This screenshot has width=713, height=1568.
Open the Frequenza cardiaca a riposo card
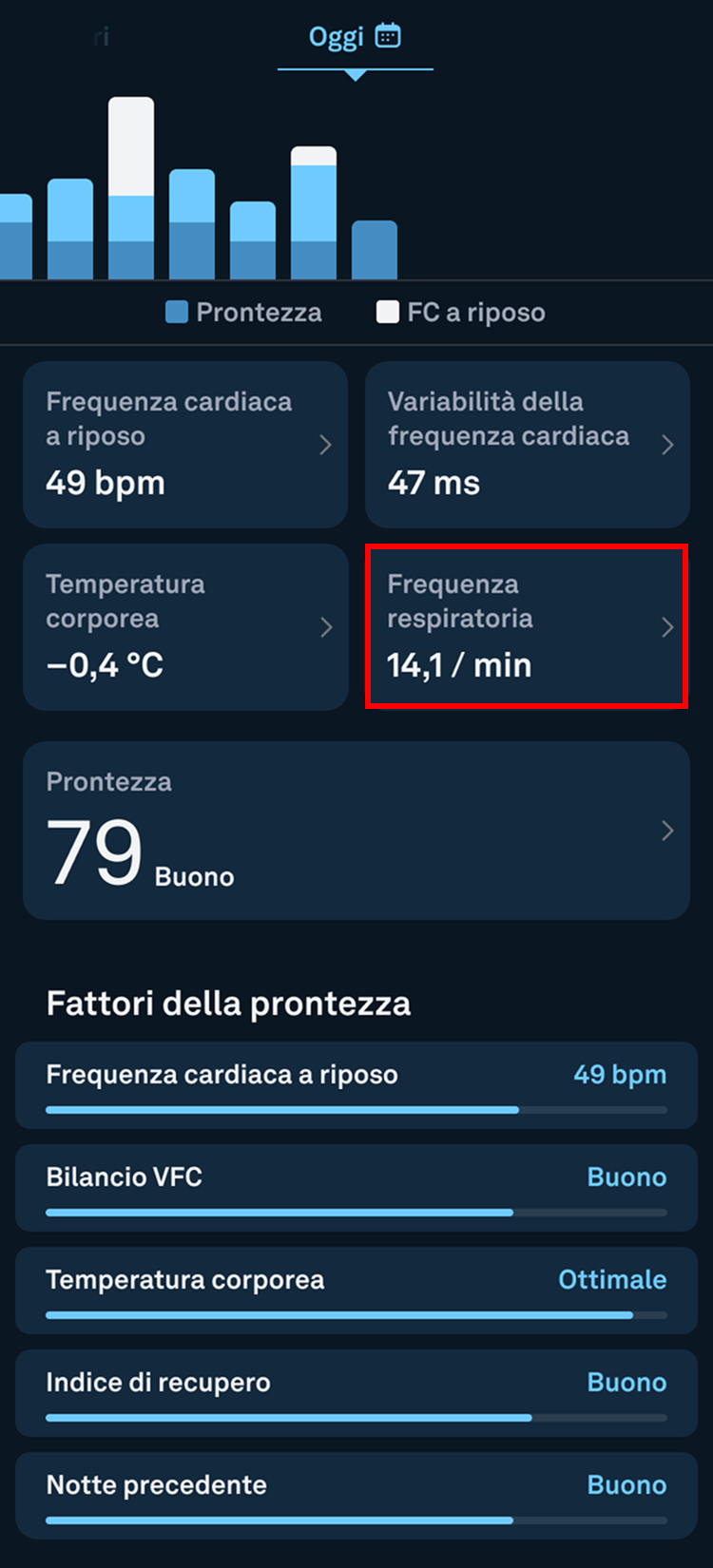coord(185,444)
